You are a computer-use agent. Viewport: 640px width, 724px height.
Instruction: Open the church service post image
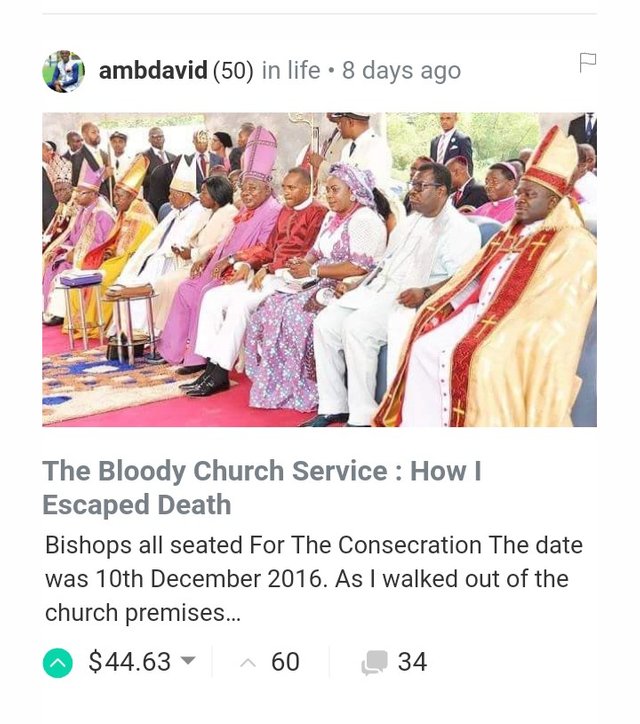click(319, 269)
